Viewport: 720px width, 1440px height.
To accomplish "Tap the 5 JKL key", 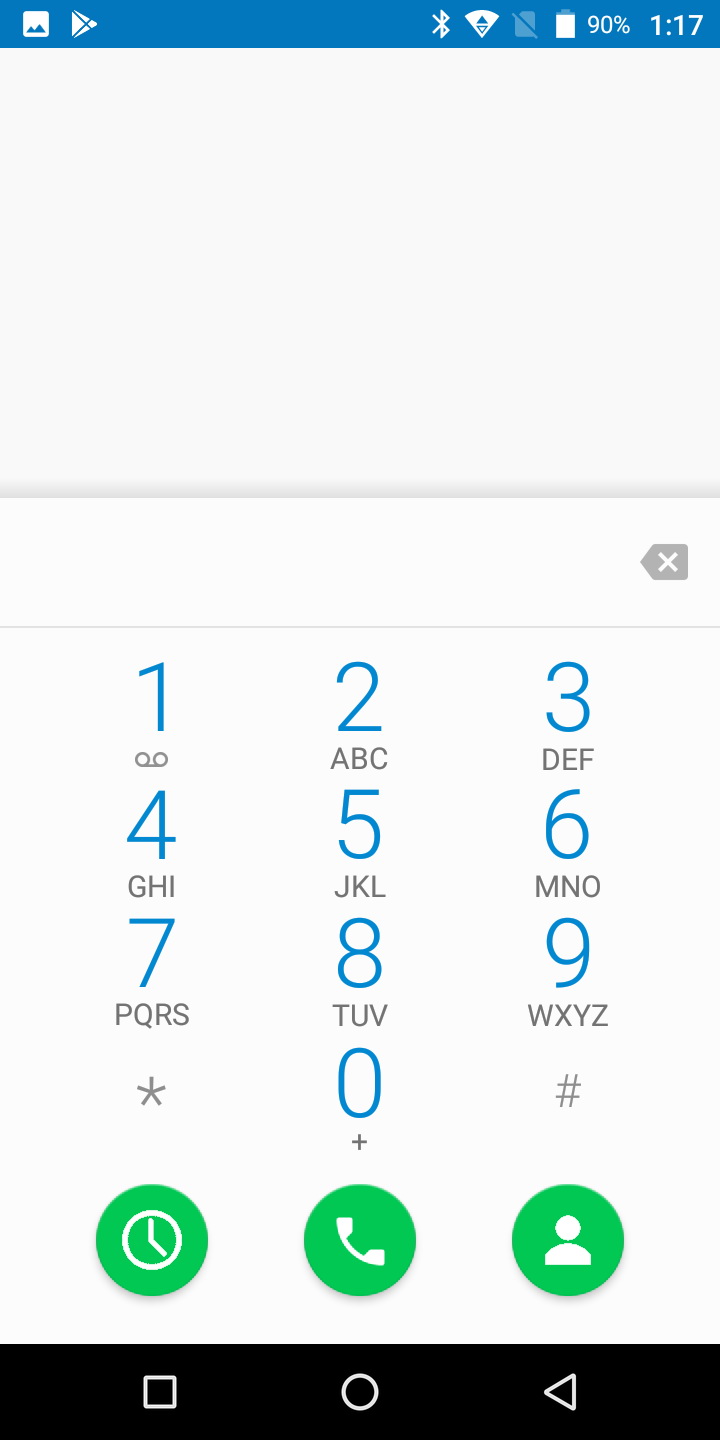I will [359, 842].
